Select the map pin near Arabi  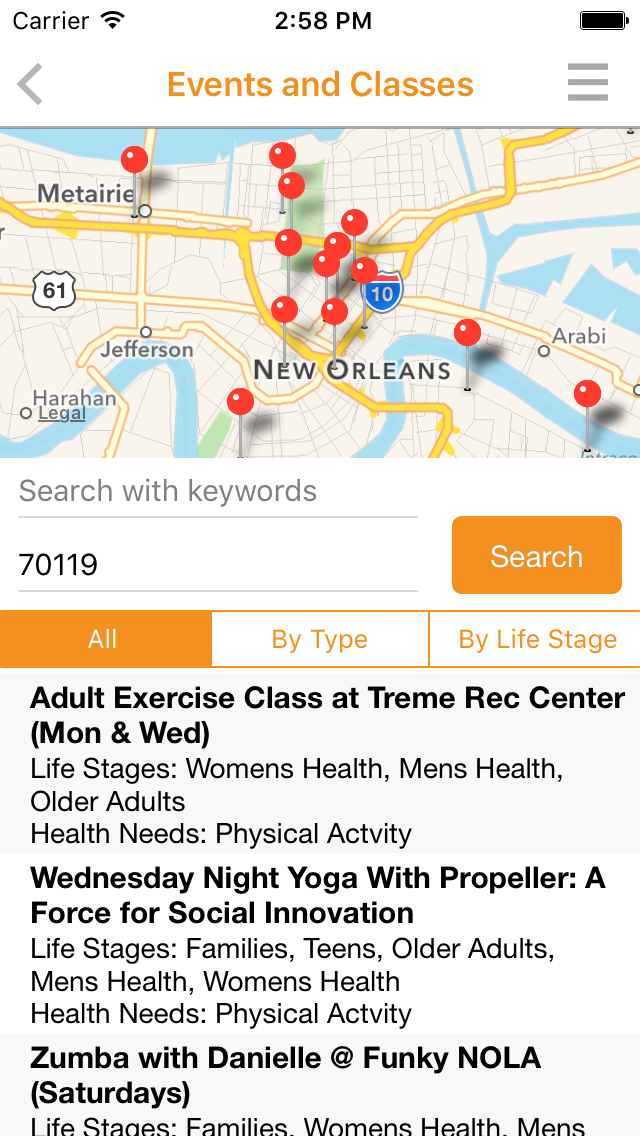[467, 334]
